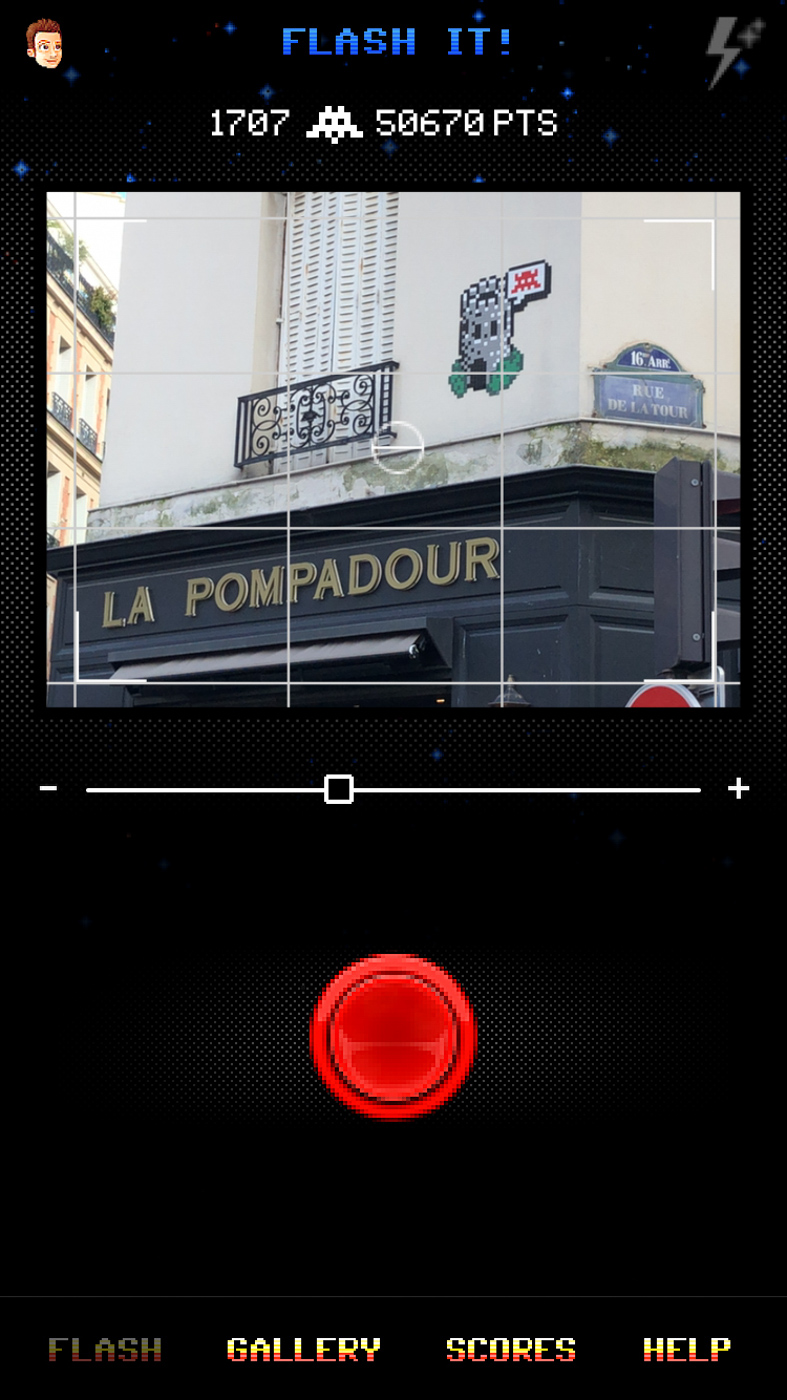
Task: Open the profile avatar
Action: (44, 43)
